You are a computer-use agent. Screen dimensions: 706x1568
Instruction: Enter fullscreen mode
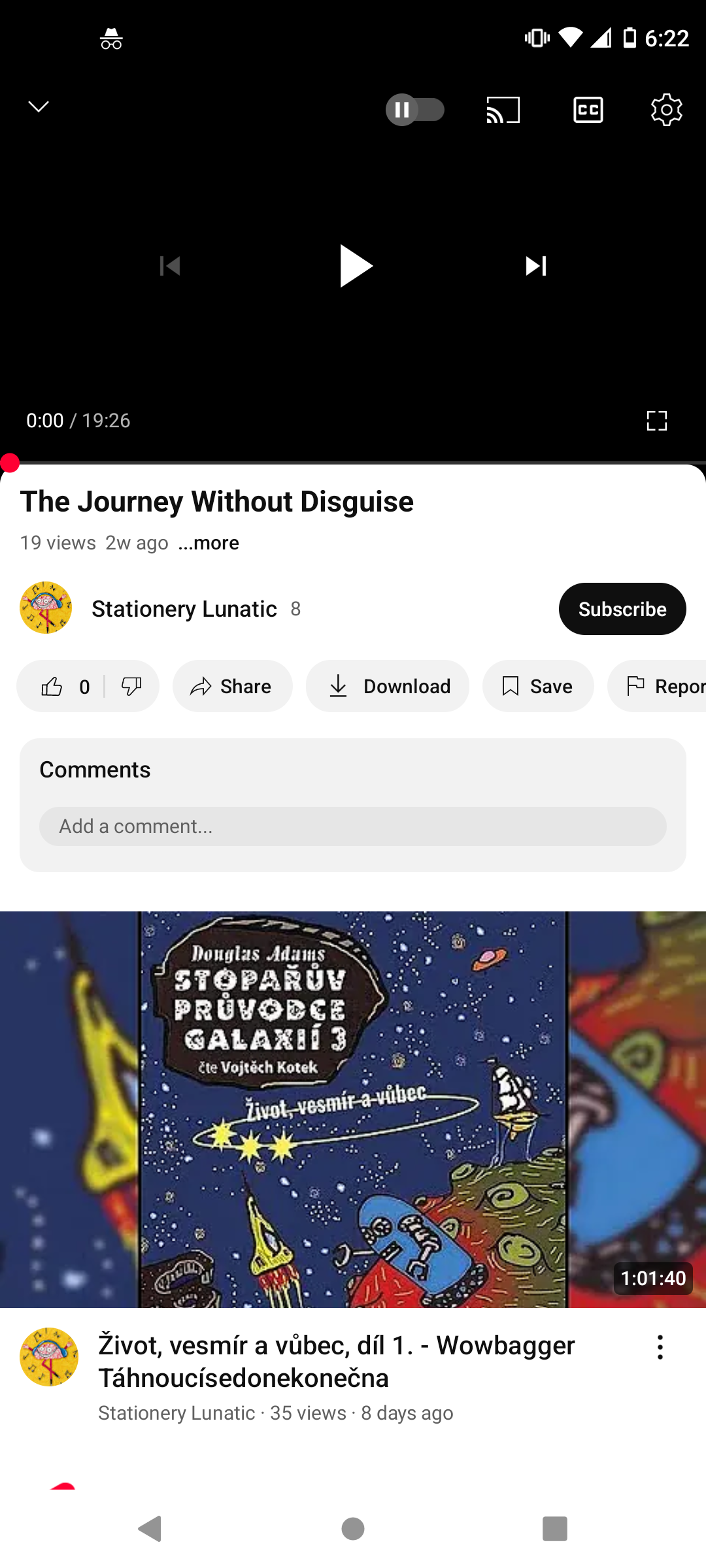click(656, 421)
